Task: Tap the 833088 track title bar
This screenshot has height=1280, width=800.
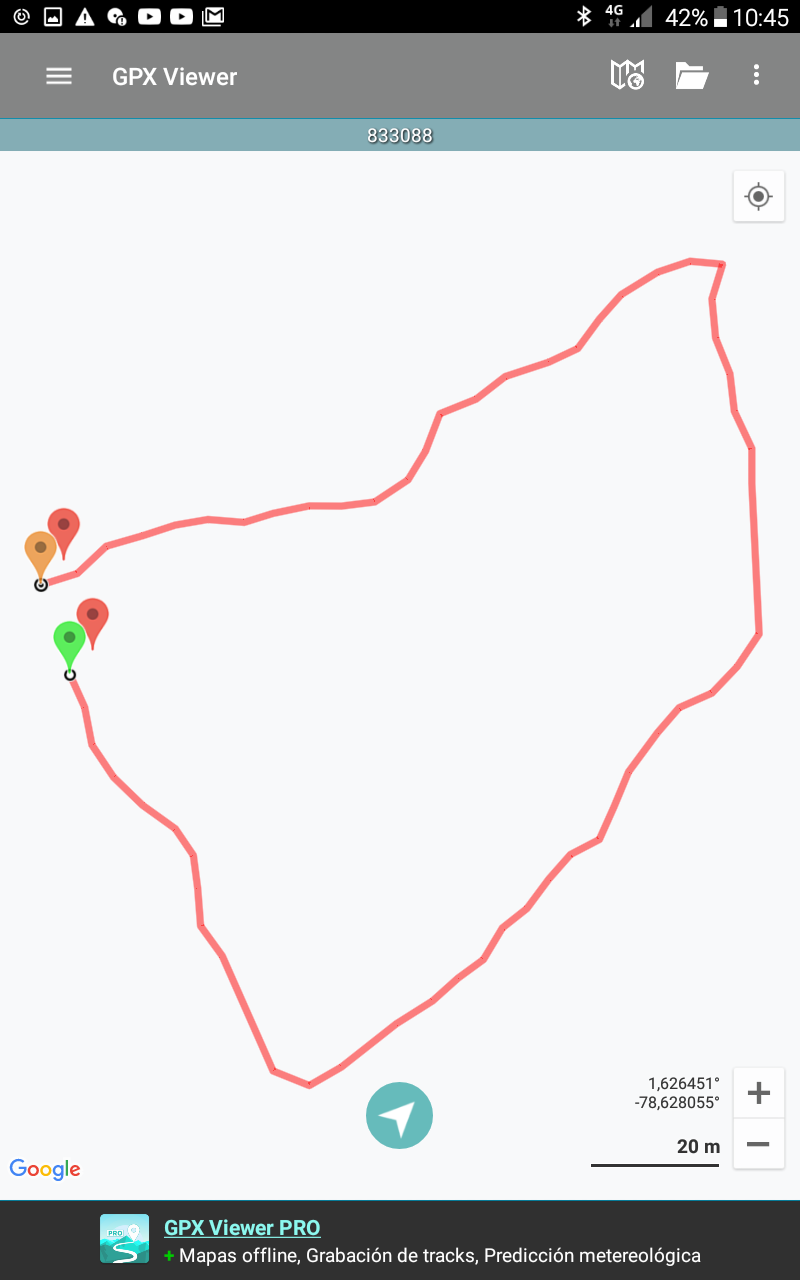Action: 400,136
